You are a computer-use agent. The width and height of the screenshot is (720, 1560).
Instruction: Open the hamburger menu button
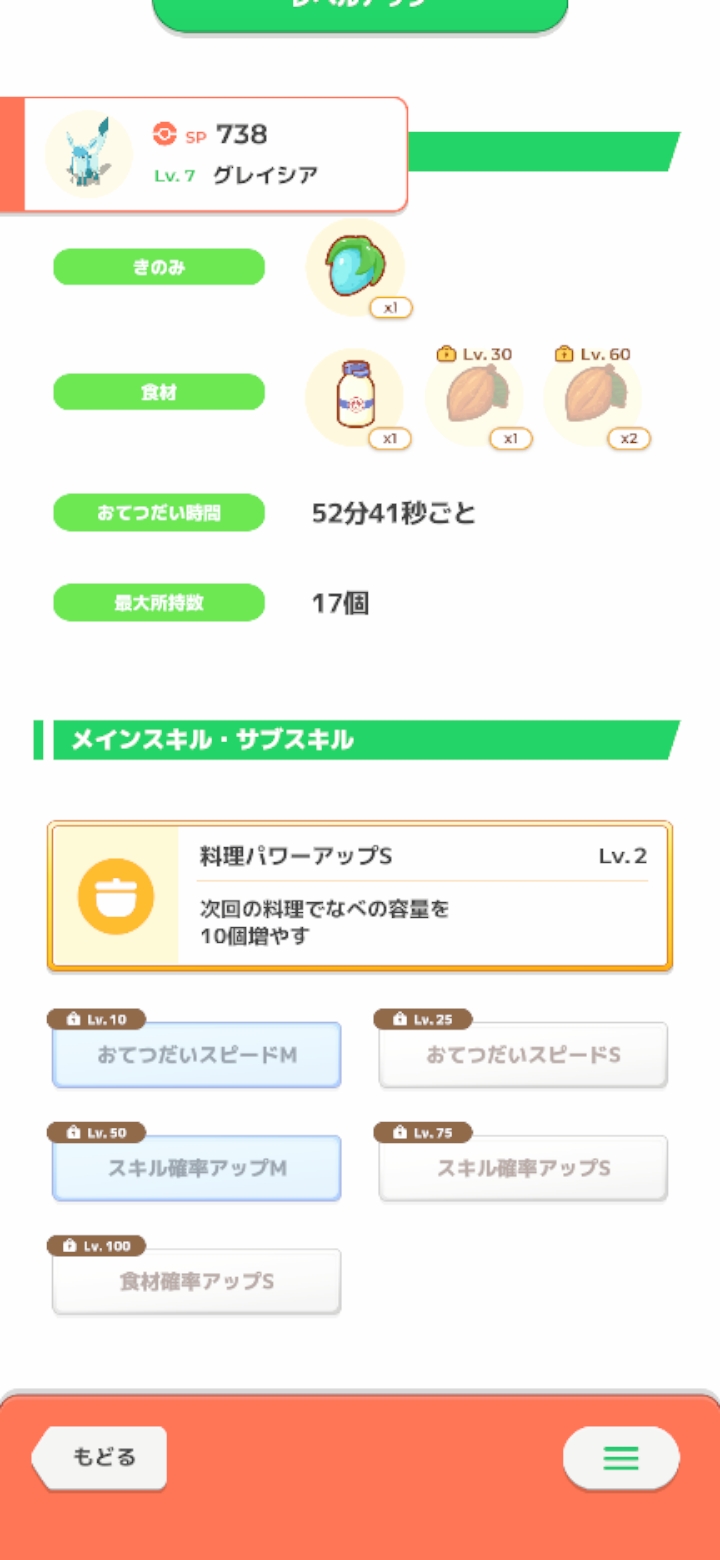coord(621,1458)
